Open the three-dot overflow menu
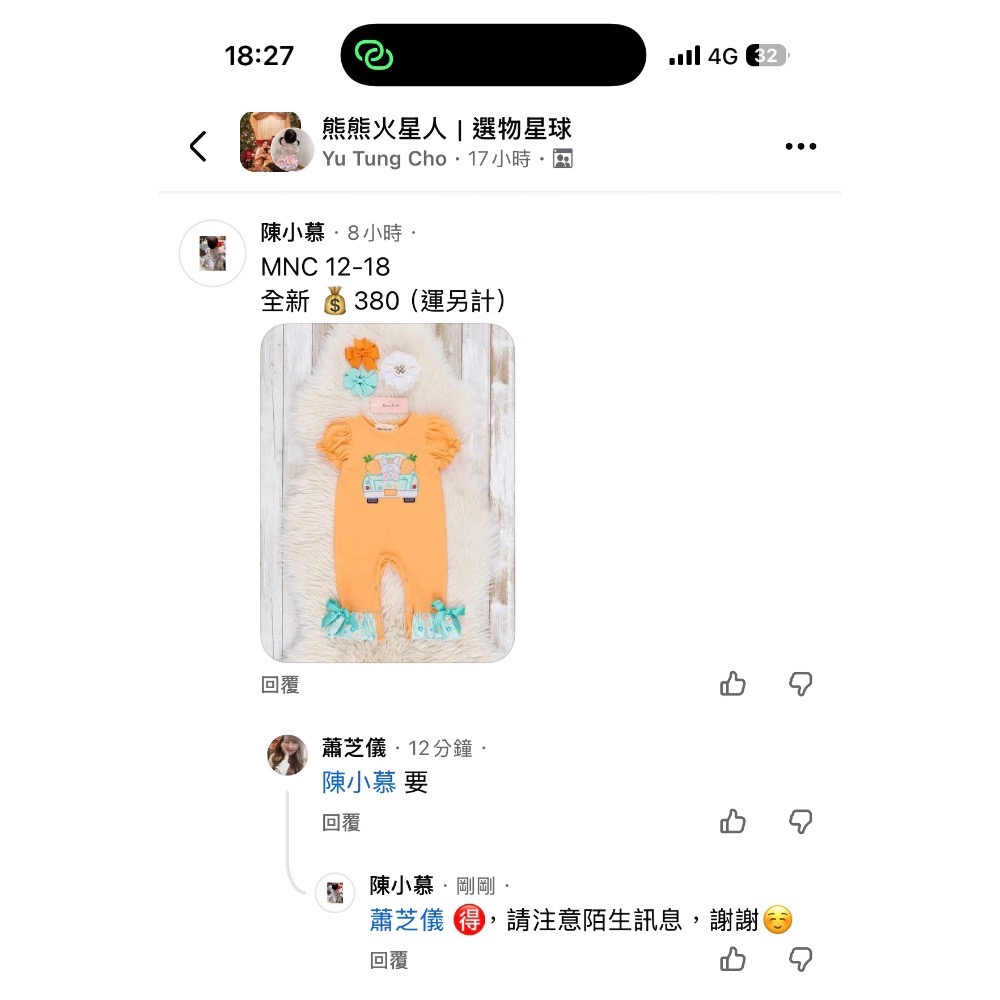 pos(800,147)
